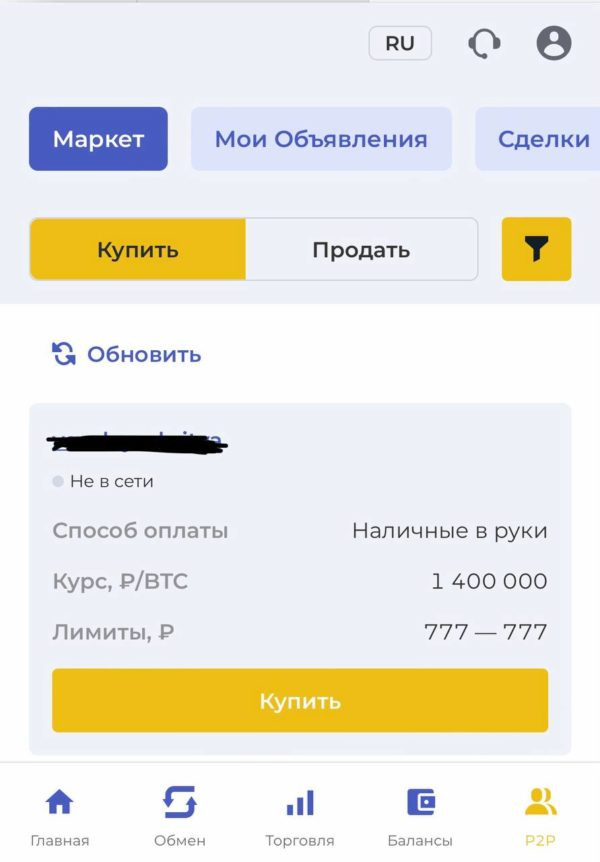This screenshot has height=862, width=600.
Task: Open the Мои Объявления tab
Action: 321,139
